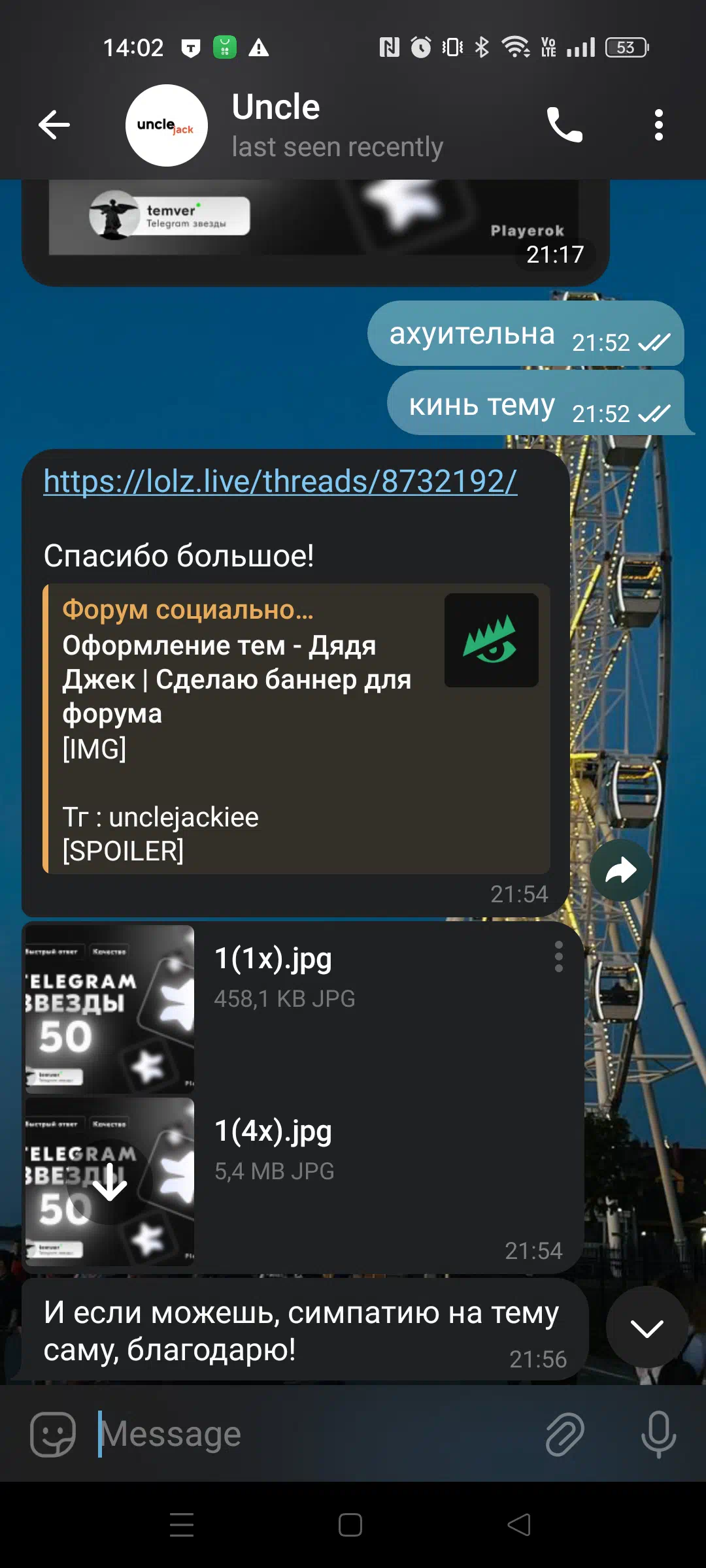Open the forum link preview card

[x=297, y=728]
